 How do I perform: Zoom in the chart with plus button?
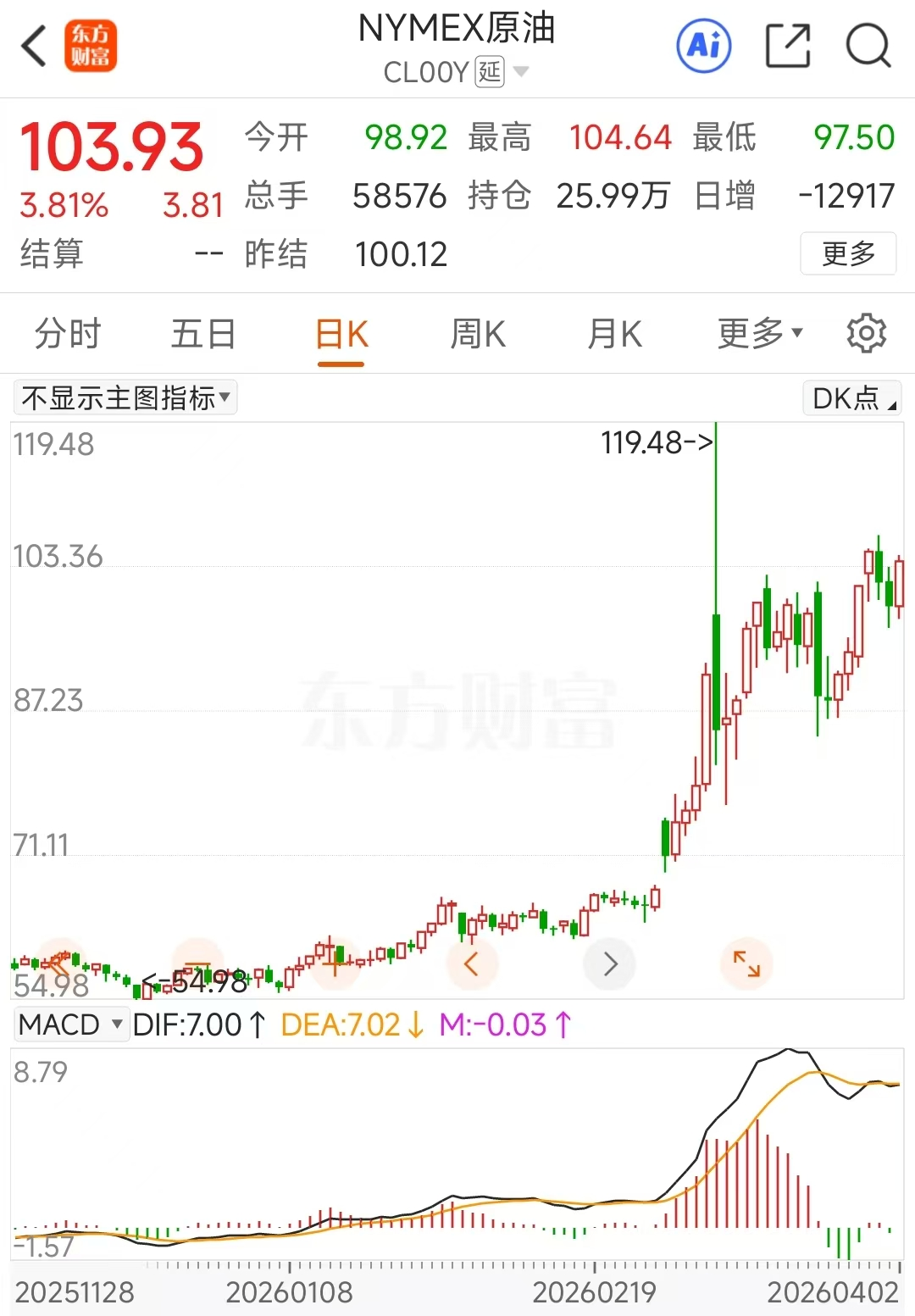tap(335, 963)
